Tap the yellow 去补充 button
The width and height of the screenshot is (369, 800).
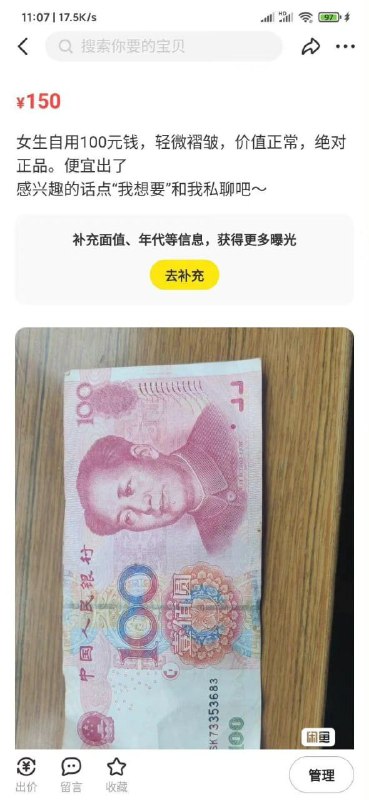(x=184, y=276)
